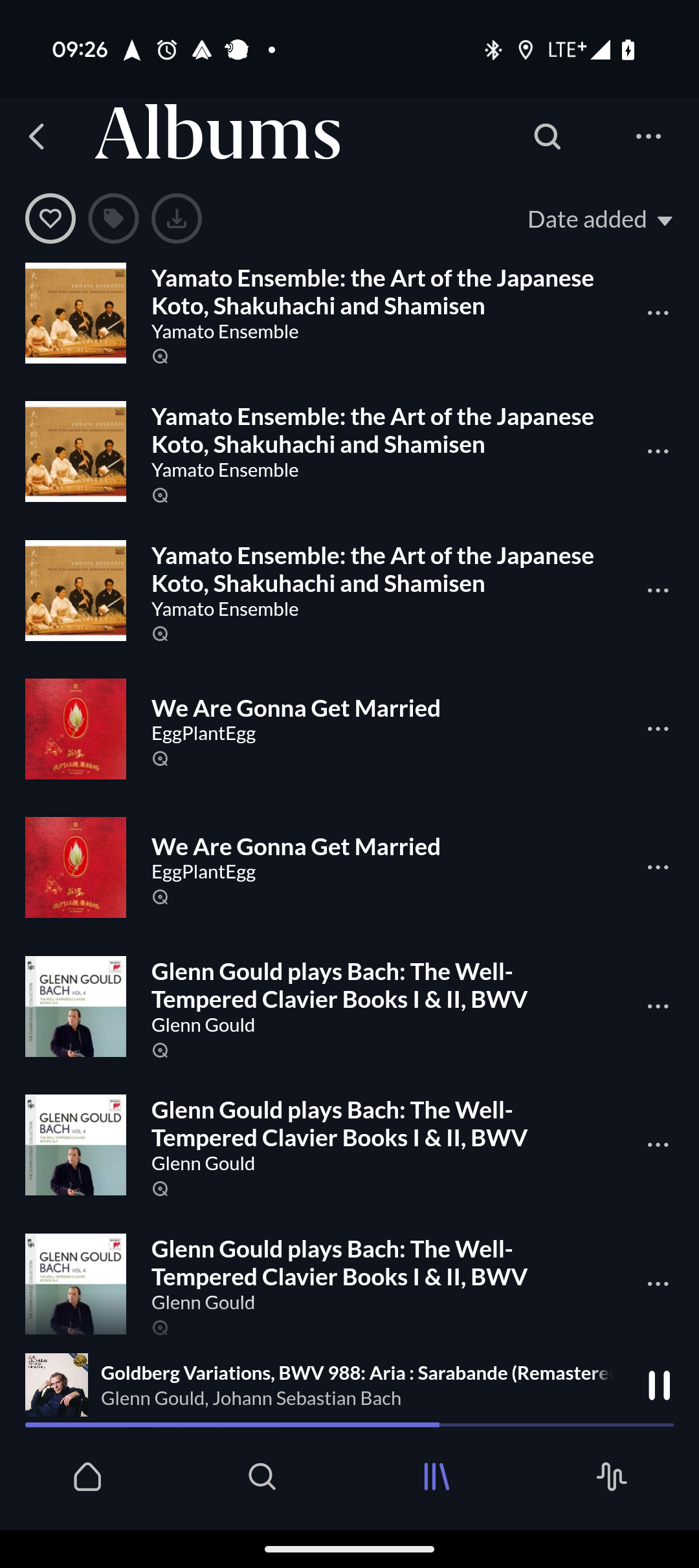Open options for second We Are Gonna Get Married
Viewport: 699px width, 1568px height.
(x=658, y=867)
